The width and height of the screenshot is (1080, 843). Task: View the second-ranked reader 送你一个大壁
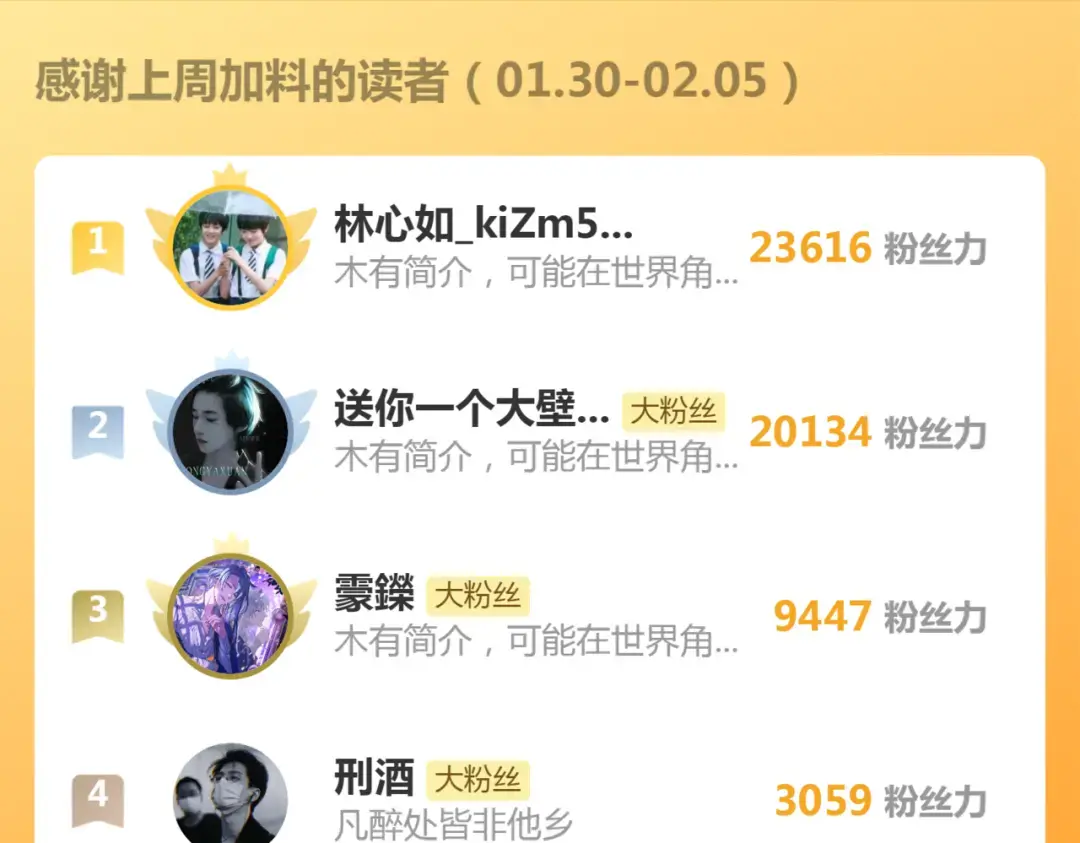(471, 411)
